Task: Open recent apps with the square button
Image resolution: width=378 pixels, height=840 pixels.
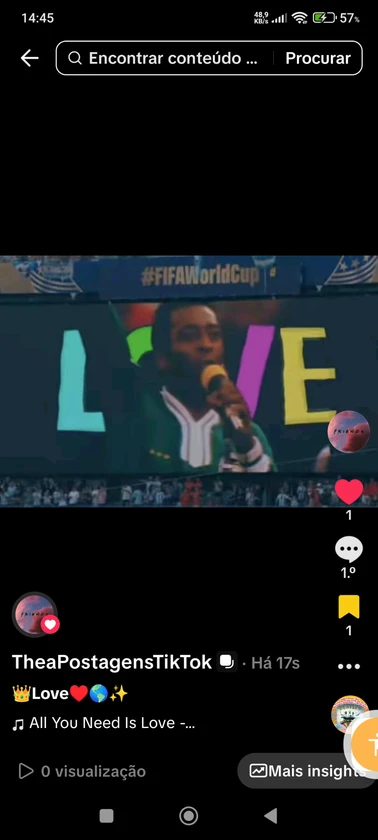Action: coord(107,816)
